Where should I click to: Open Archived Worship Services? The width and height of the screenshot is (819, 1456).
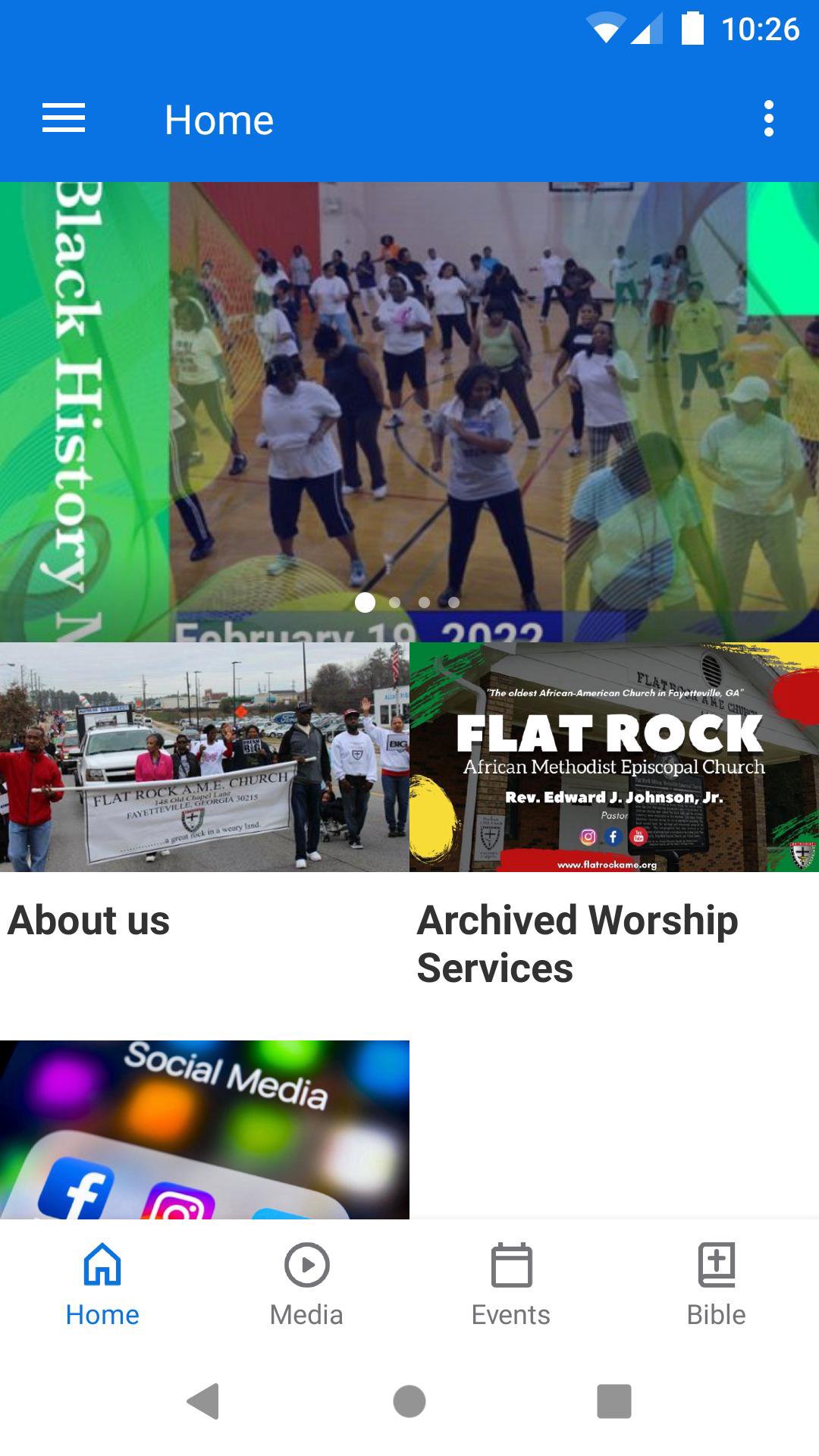[613, 796]
